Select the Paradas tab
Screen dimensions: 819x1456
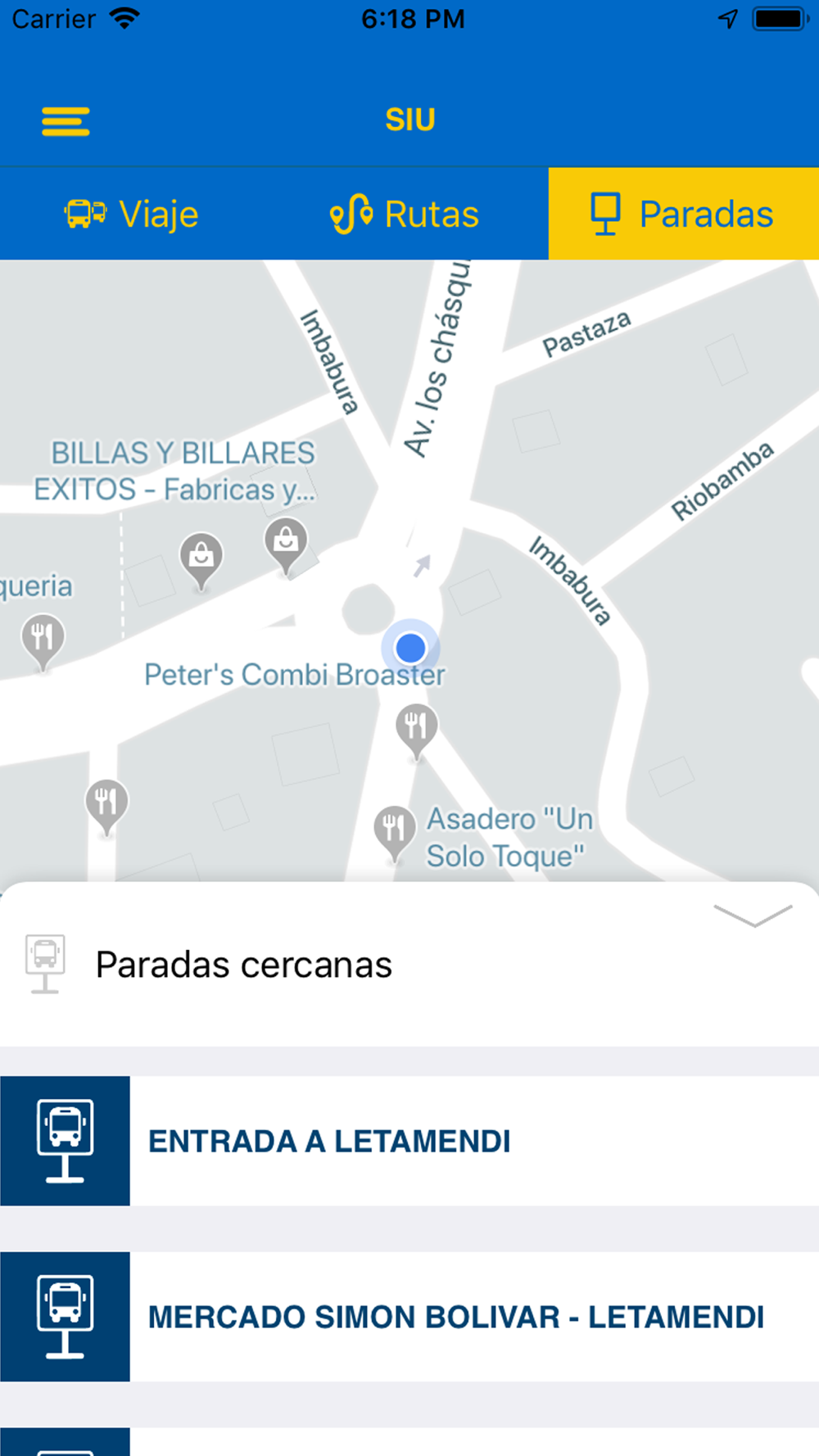pos(683,215)
